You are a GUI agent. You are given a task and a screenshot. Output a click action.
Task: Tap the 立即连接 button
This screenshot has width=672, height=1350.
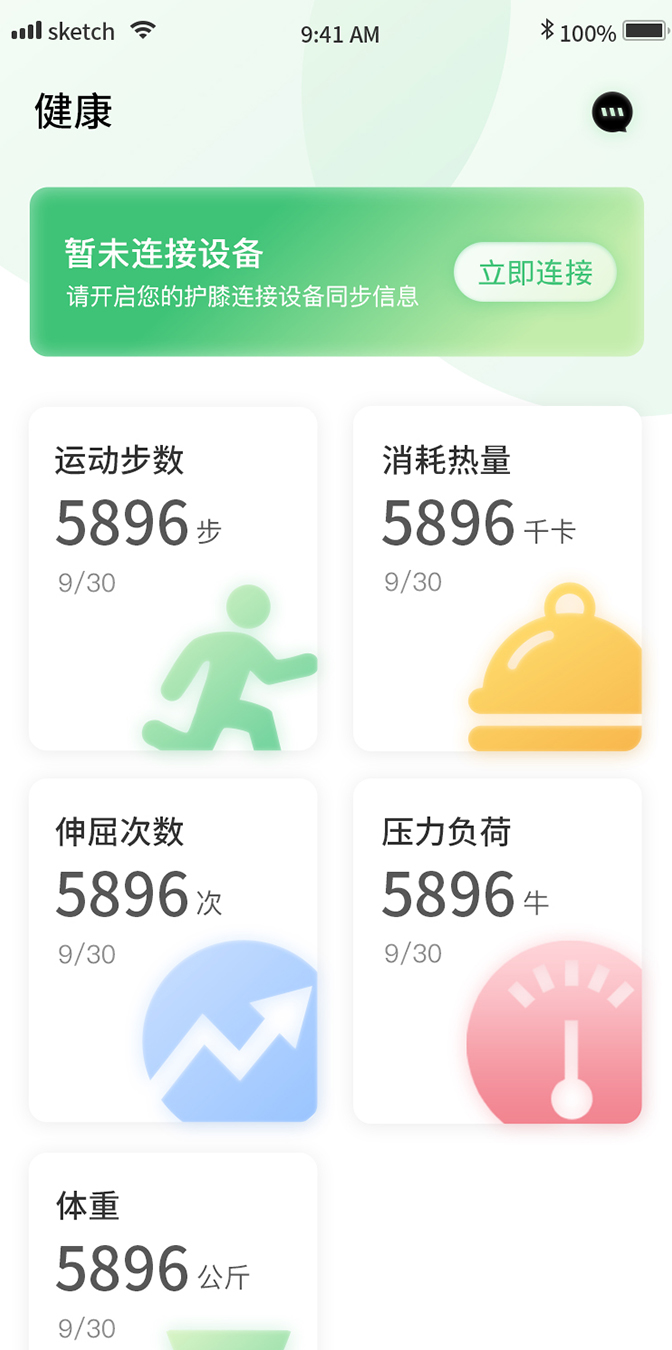535,272
